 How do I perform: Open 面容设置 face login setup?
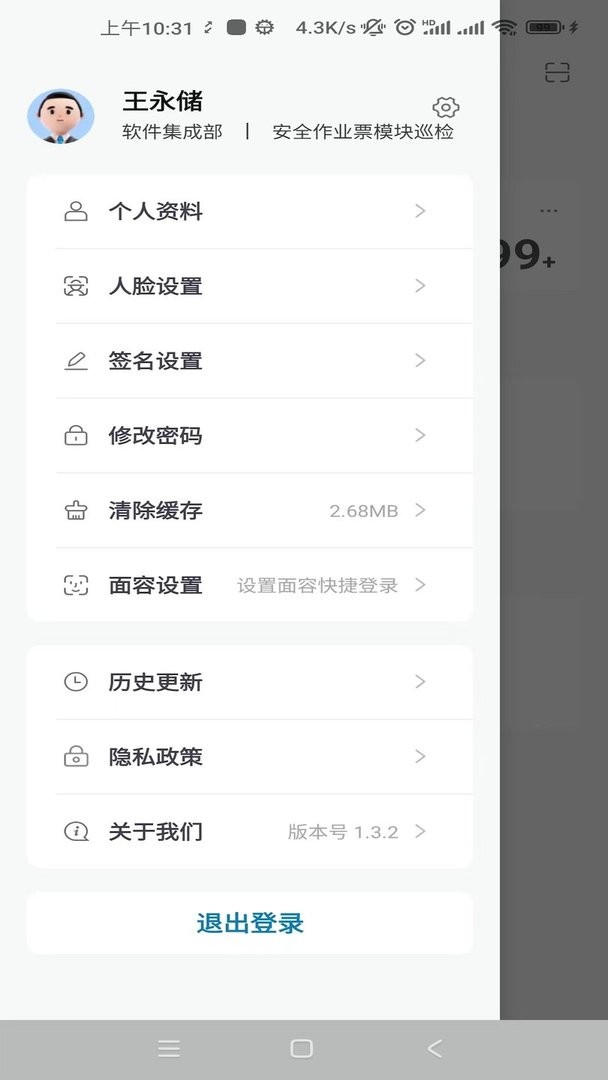coord(249,586)
